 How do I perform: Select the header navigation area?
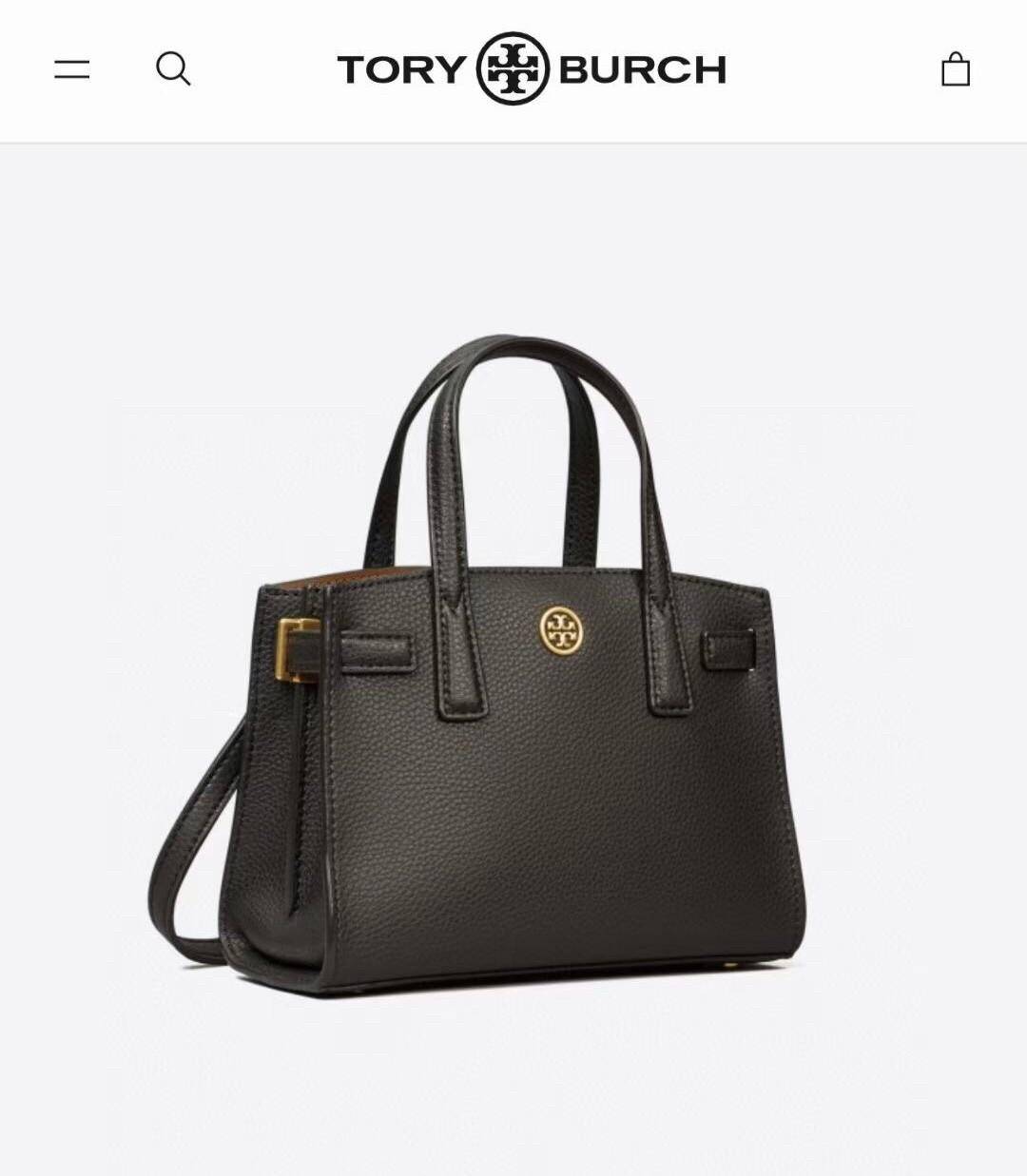click(x=513, y=67)
